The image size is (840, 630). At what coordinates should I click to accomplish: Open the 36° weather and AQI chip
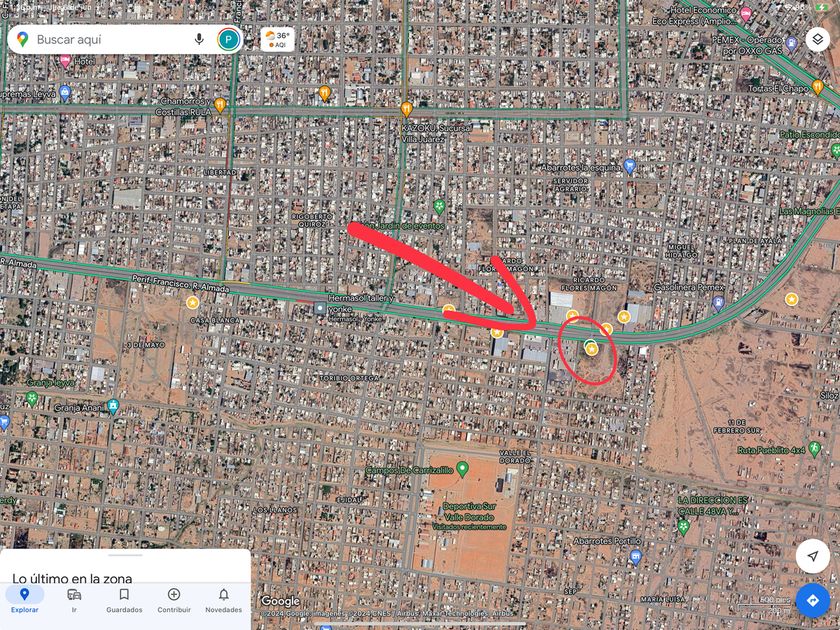(x=278, y=39)
